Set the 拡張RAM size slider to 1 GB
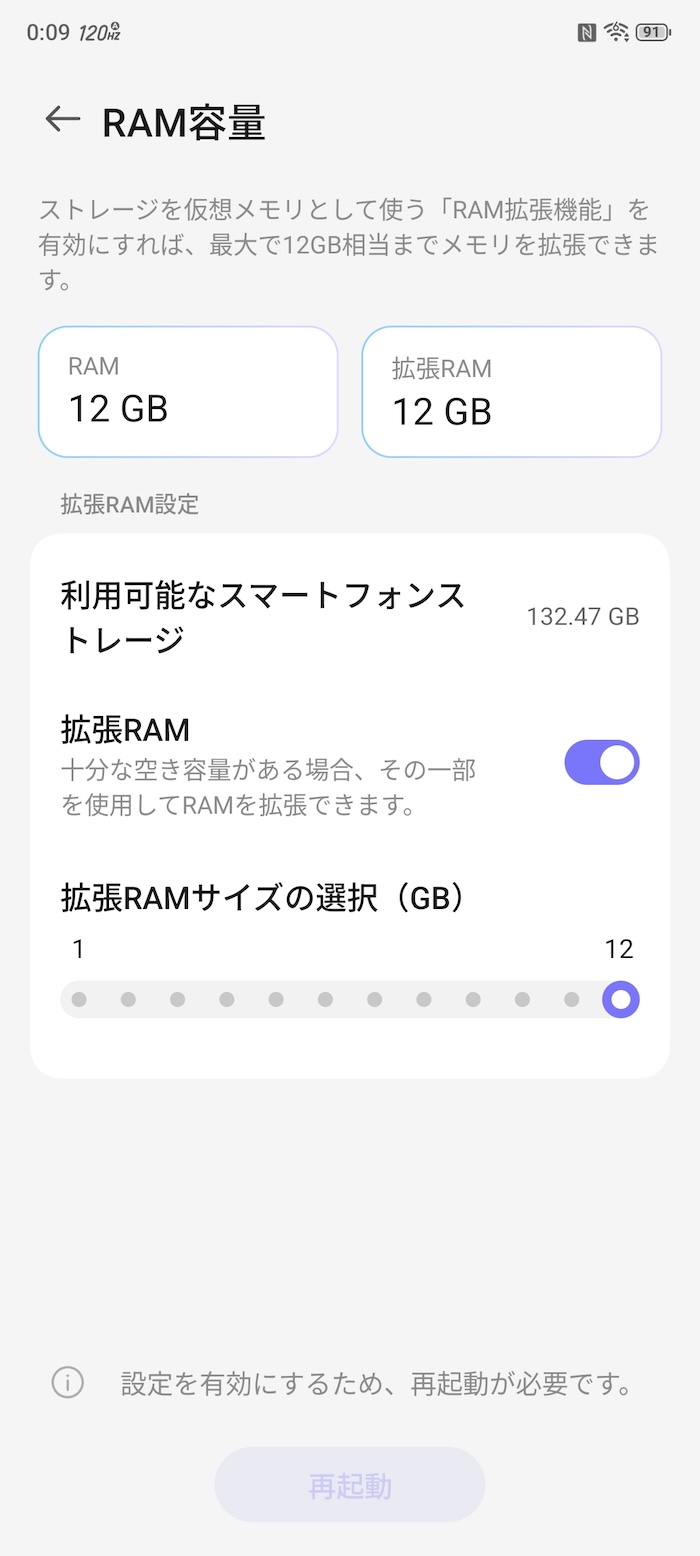700x1556 pixels. tap(79, 999)
